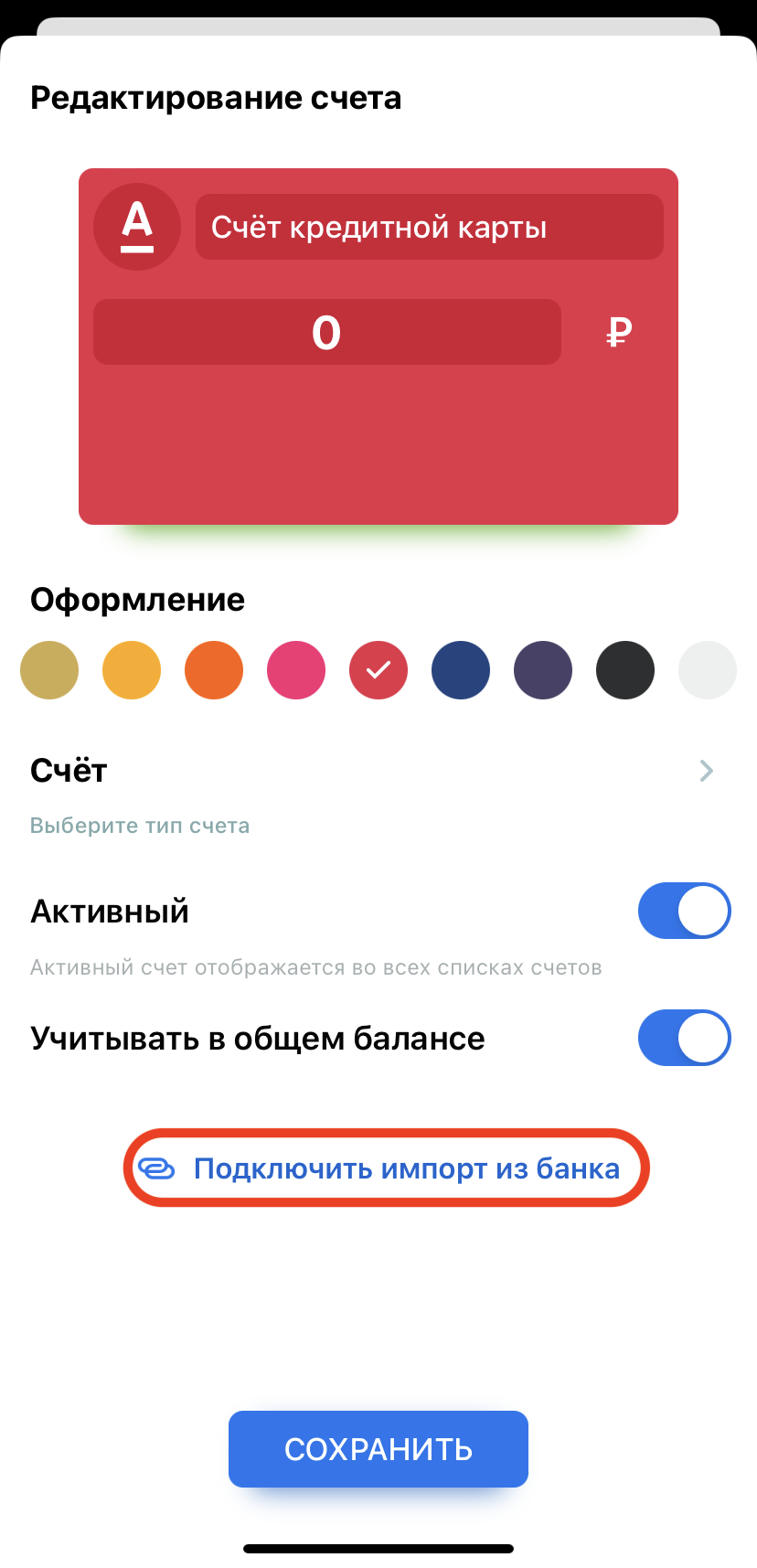This screenshot has width=757, height=1568.
Task: Select the purple color swatch
Action: [543, 670]
